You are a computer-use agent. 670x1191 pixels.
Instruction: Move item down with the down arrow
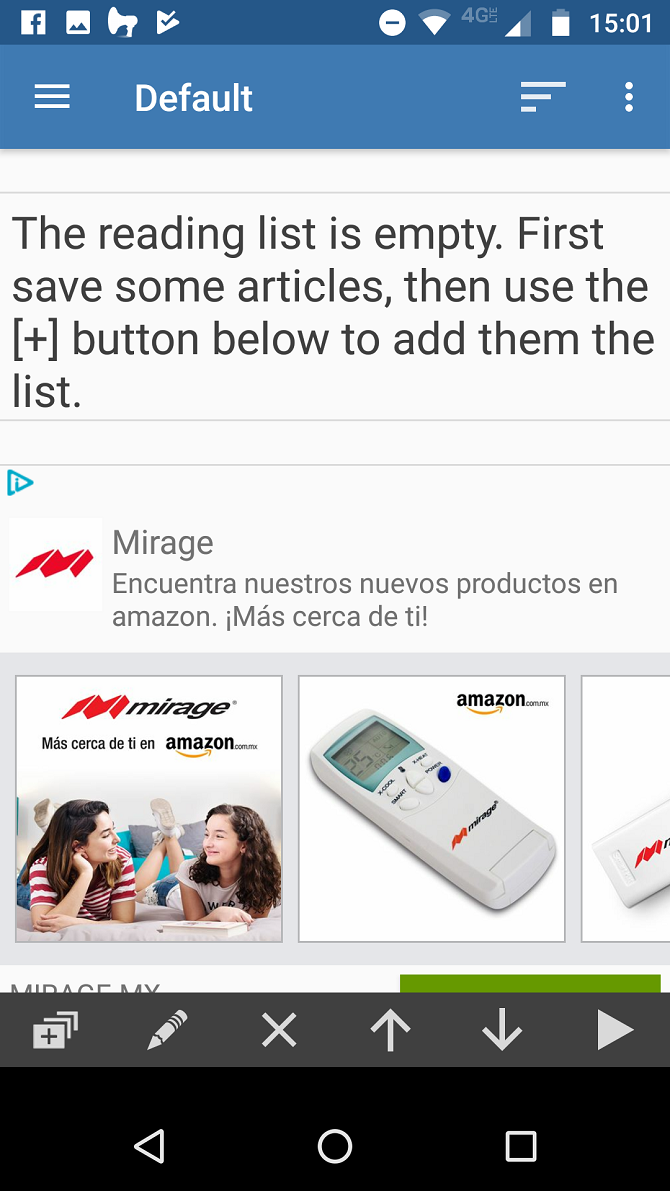pos(502,1030)
